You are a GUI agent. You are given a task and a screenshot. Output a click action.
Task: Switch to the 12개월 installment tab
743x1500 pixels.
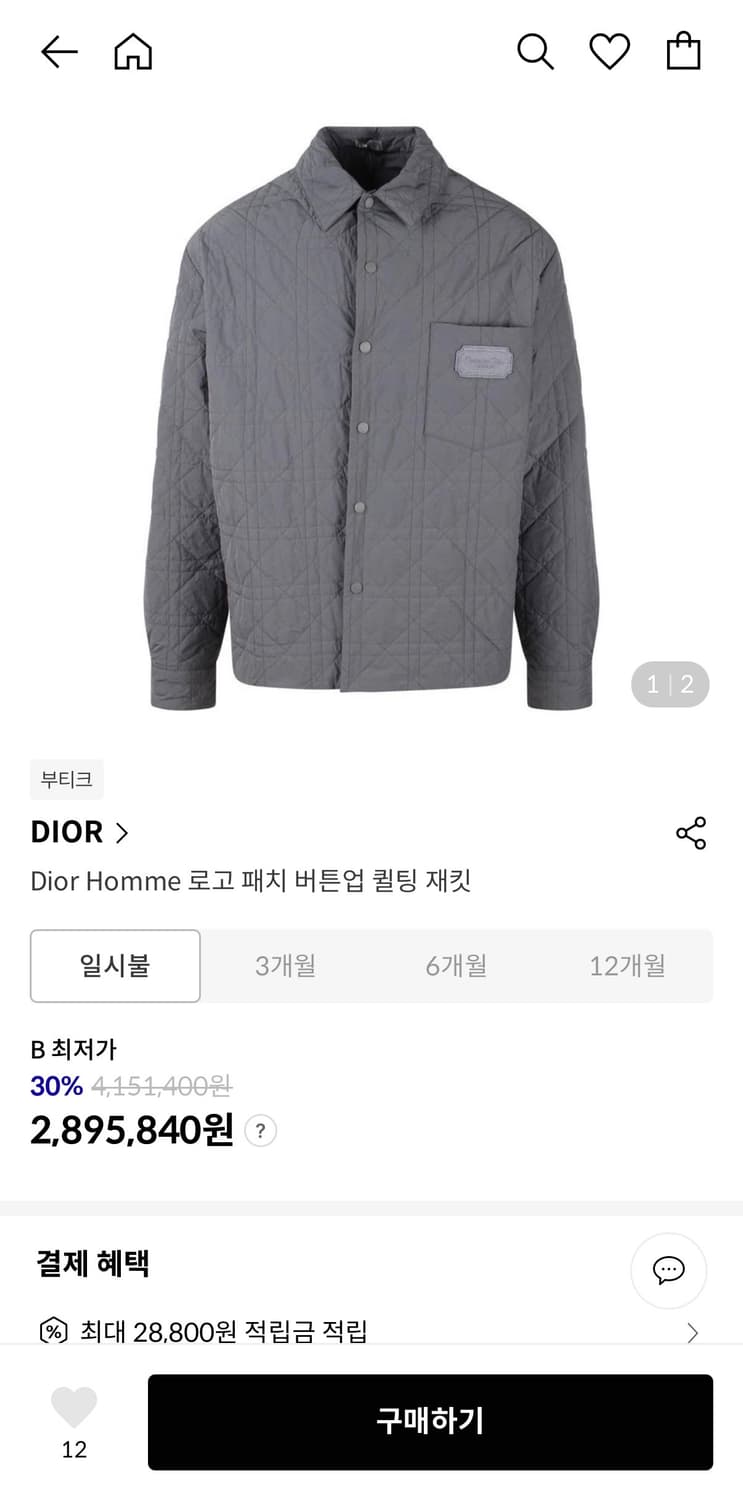[x=627, y=966]
